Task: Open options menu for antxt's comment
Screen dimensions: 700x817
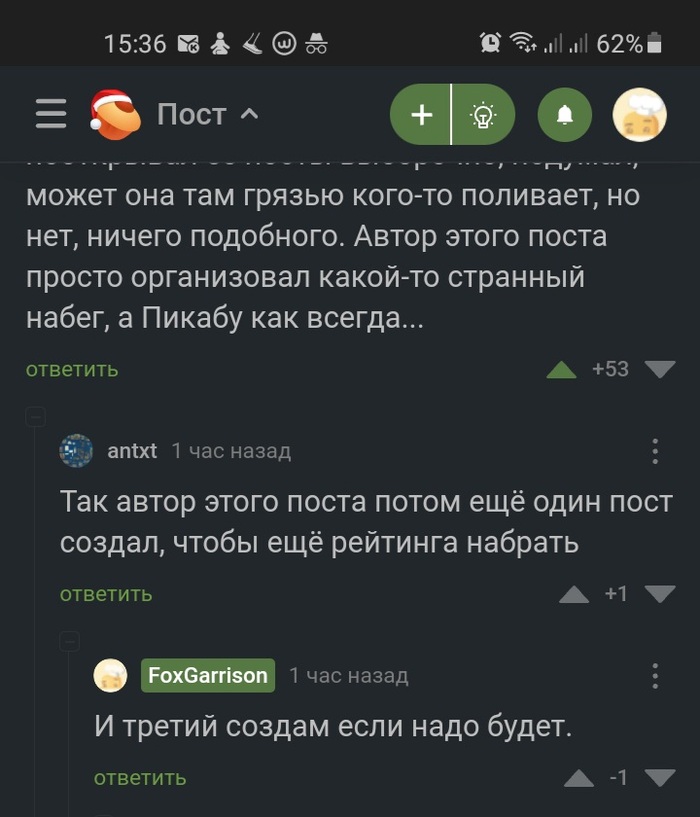Action: pos(655,451)
